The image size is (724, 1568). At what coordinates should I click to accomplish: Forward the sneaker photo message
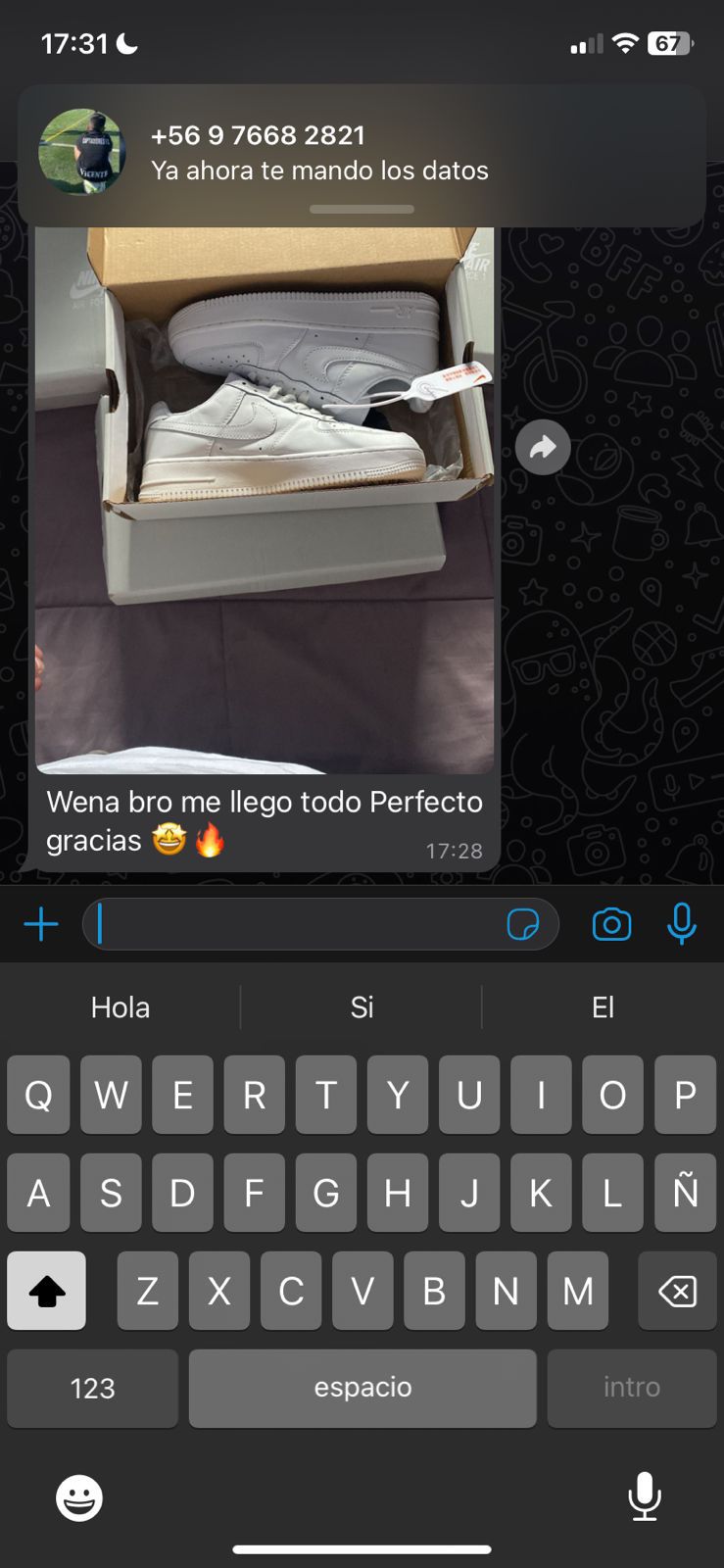(x=543, y=448)
